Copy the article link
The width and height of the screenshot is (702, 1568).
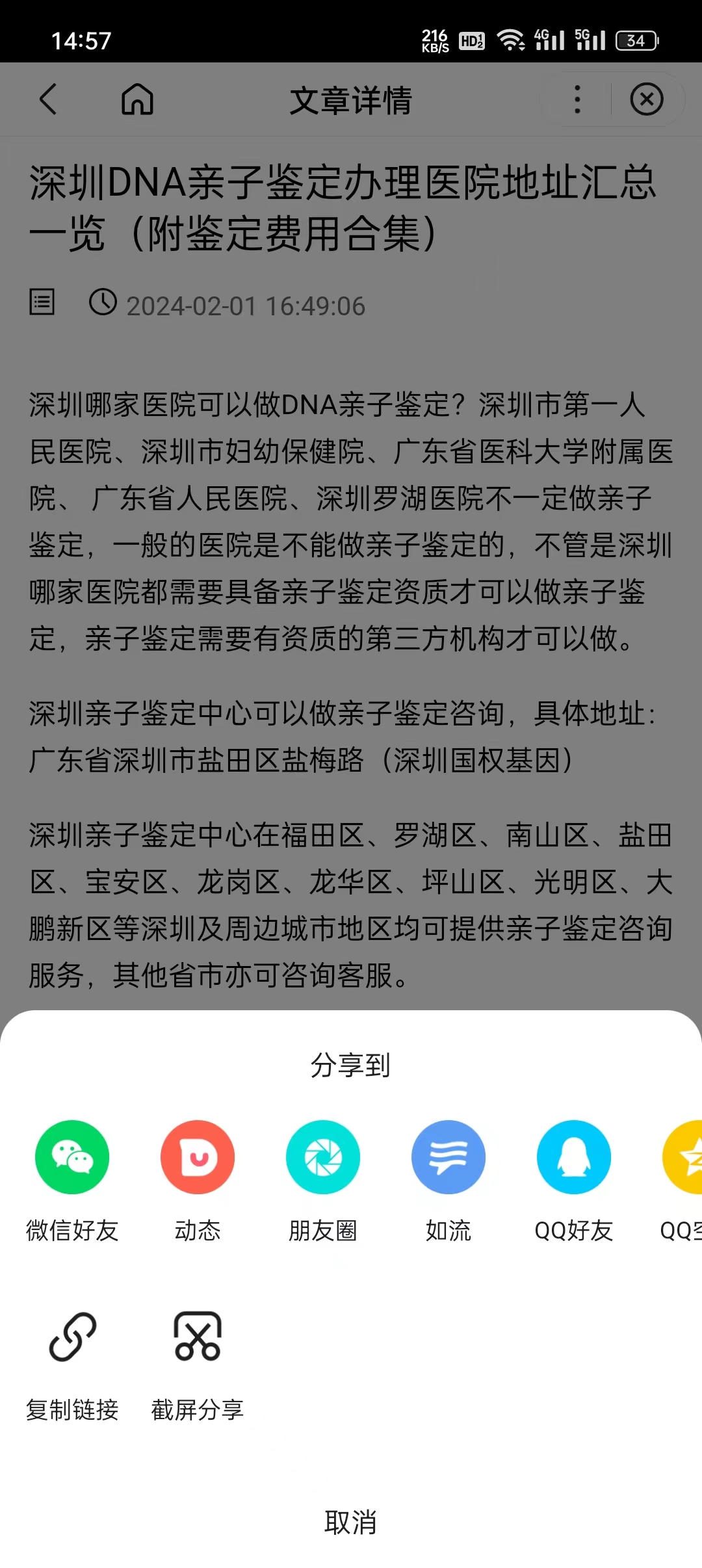(72, 1337)
